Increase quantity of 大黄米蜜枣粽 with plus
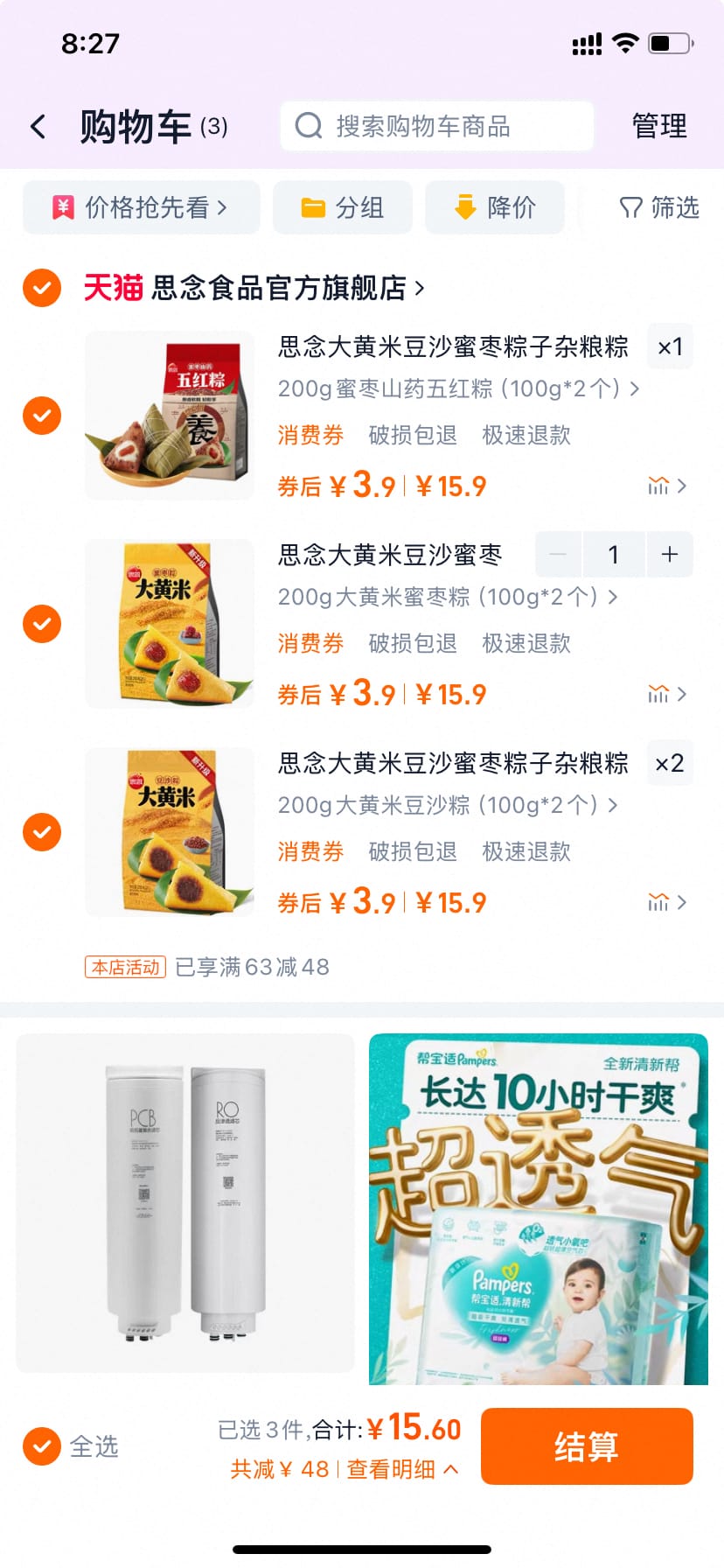724x1568 pixels. point(670,554)
